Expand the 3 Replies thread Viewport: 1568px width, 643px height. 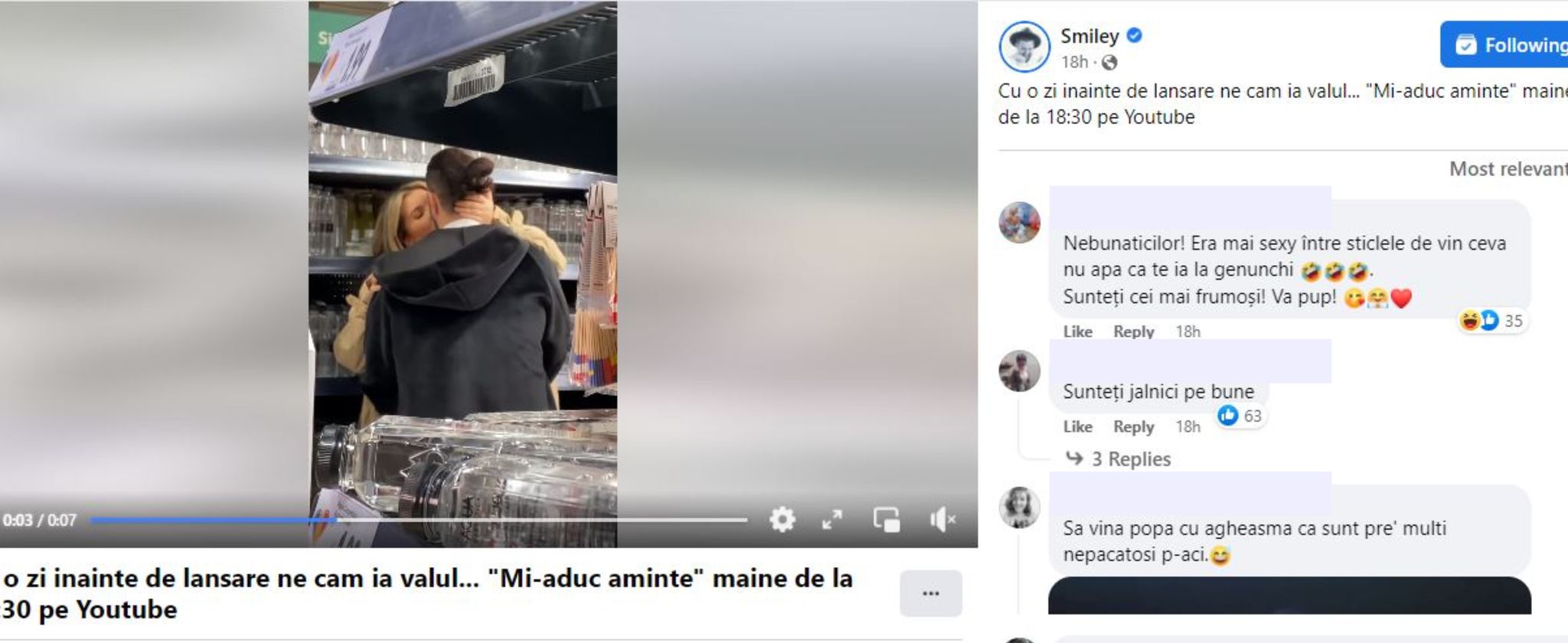tap(1130, 459)
